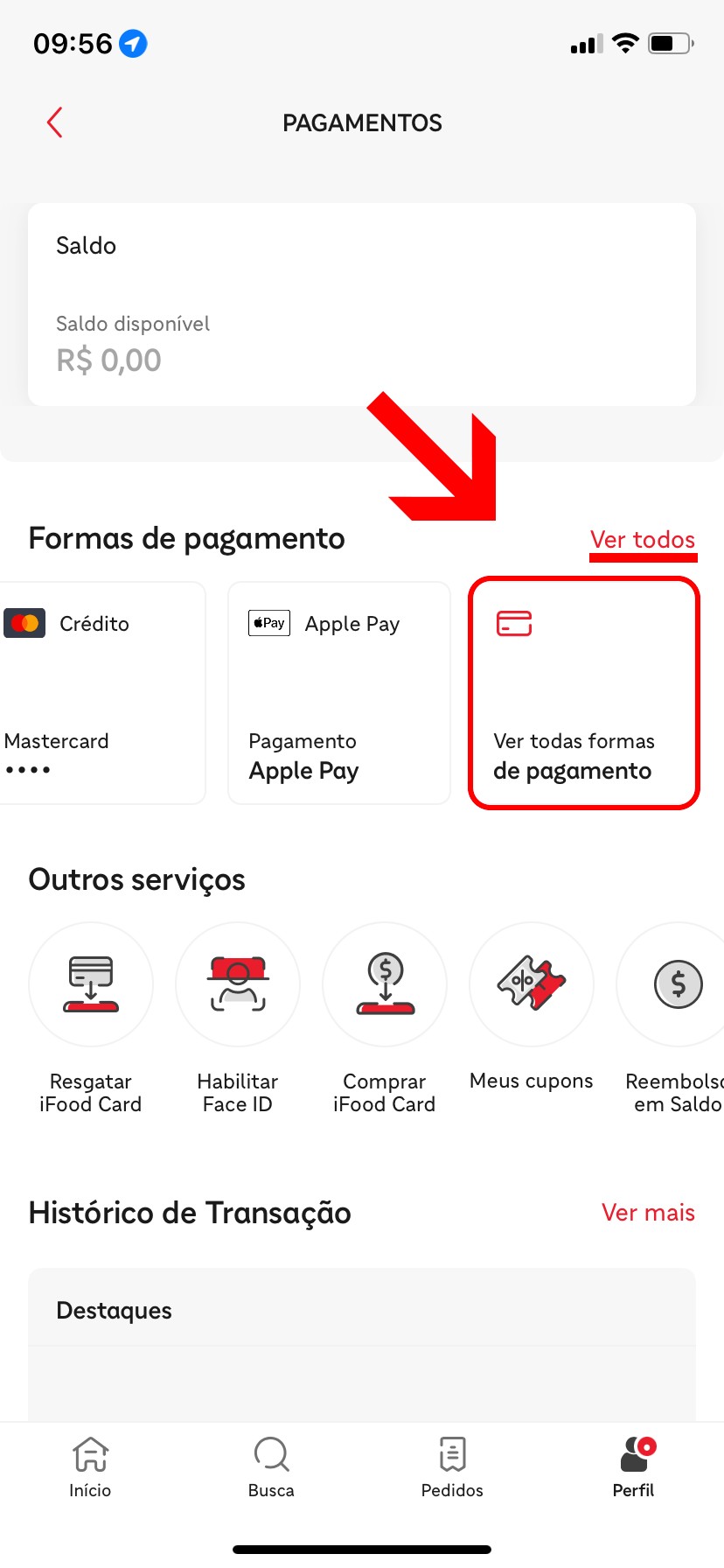
Task: View Meus cupons
Action: (532, 985)
